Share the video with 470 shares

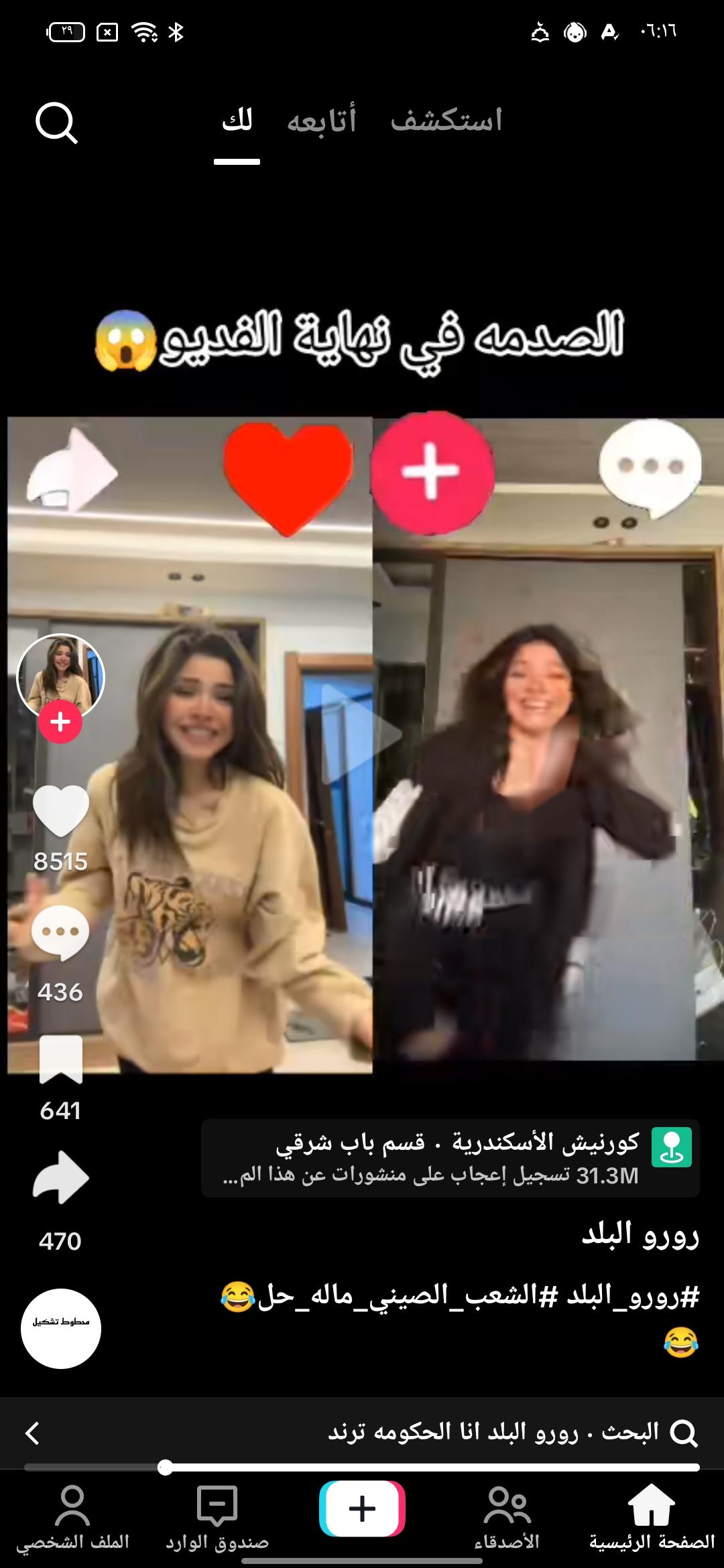tap(60, 1178)
